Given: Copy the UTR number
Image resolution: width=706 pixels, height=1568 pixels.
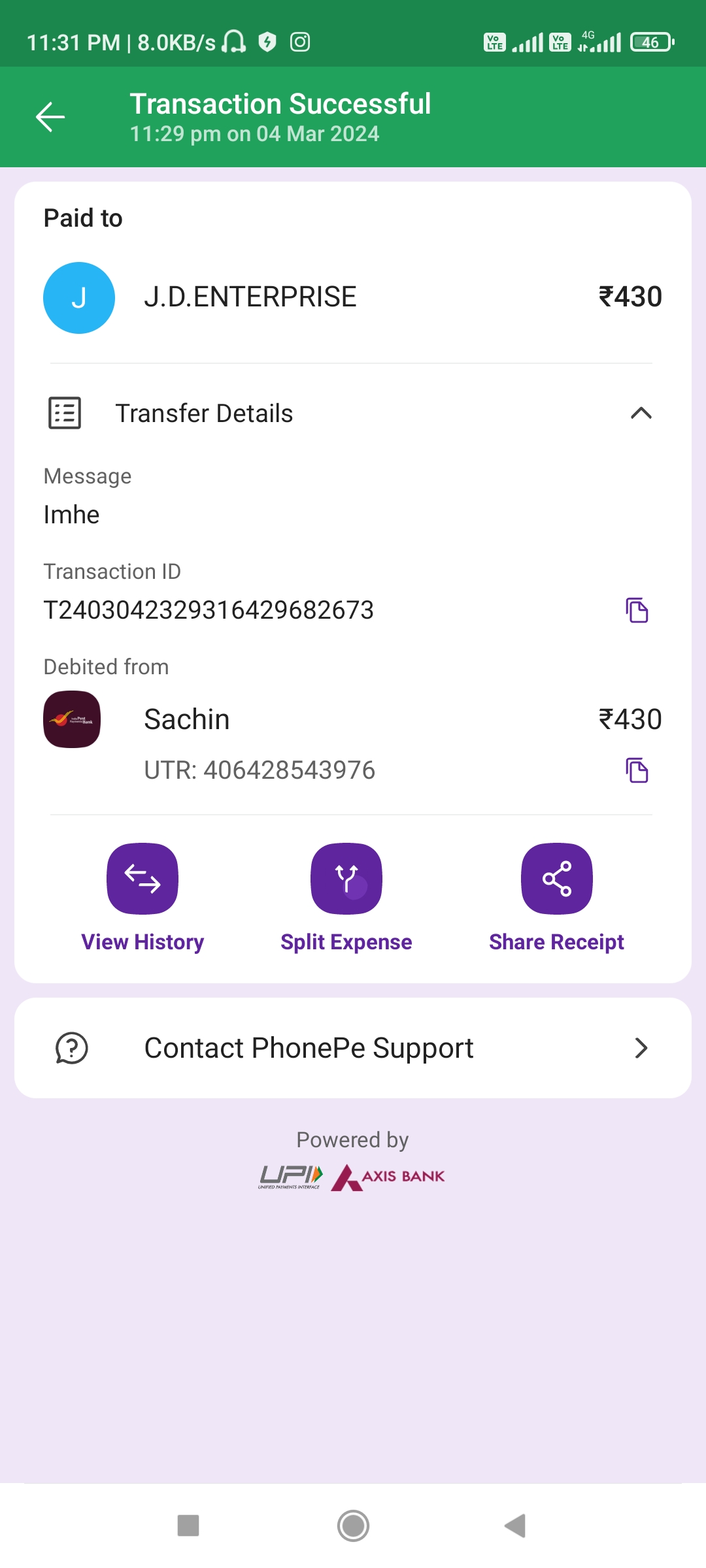Looking at the screenshot, I should click(x=637, y=770).
